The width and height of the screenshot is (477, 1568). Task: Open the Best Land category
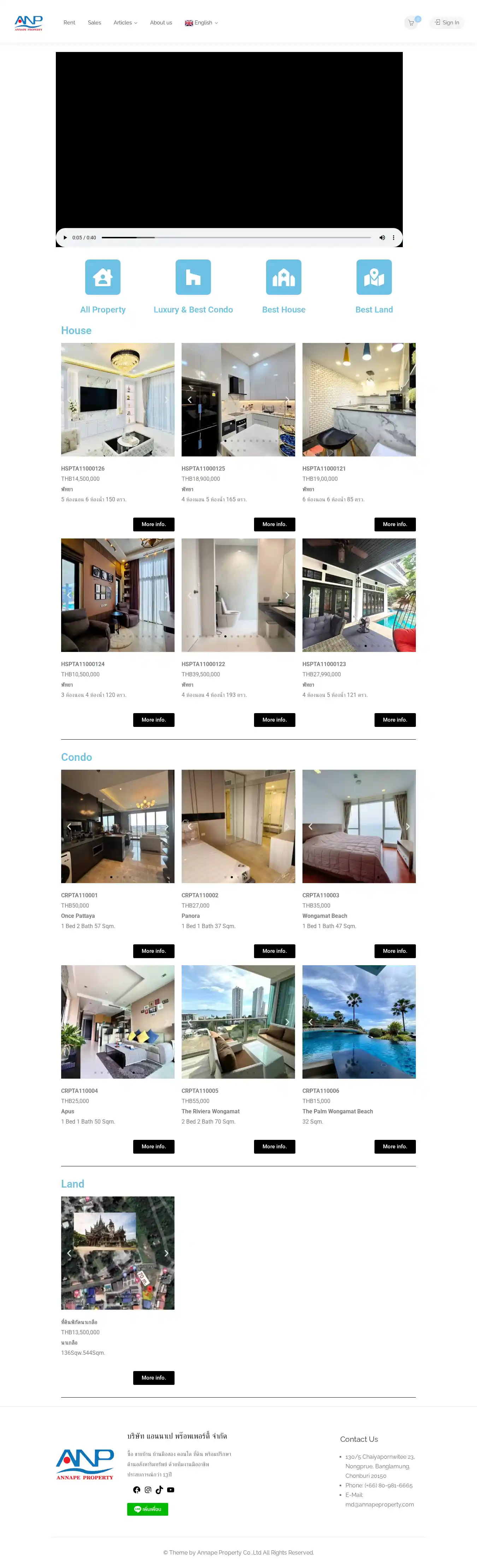(x=373, y=286)
